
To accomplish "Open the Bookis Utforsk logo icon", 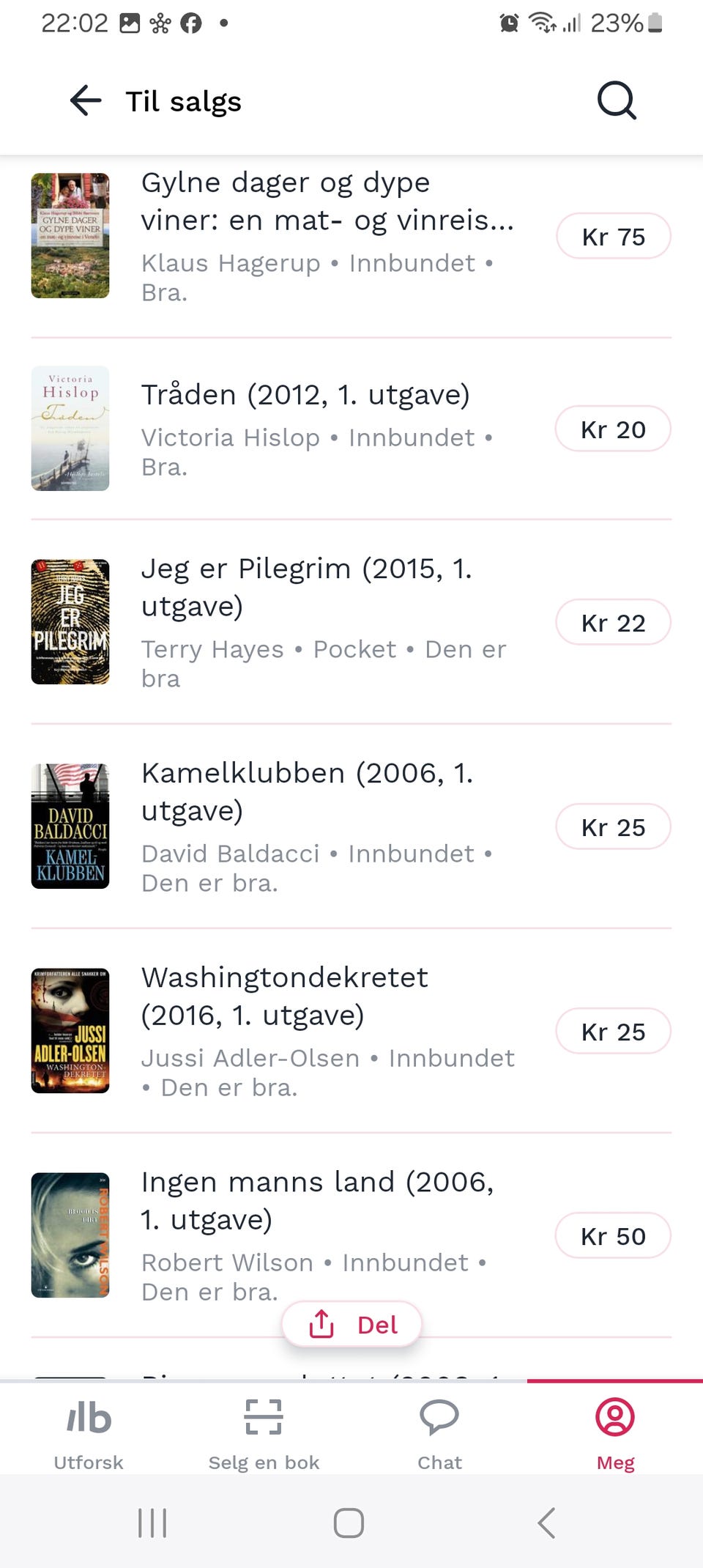I will [x=88, y=1417].
